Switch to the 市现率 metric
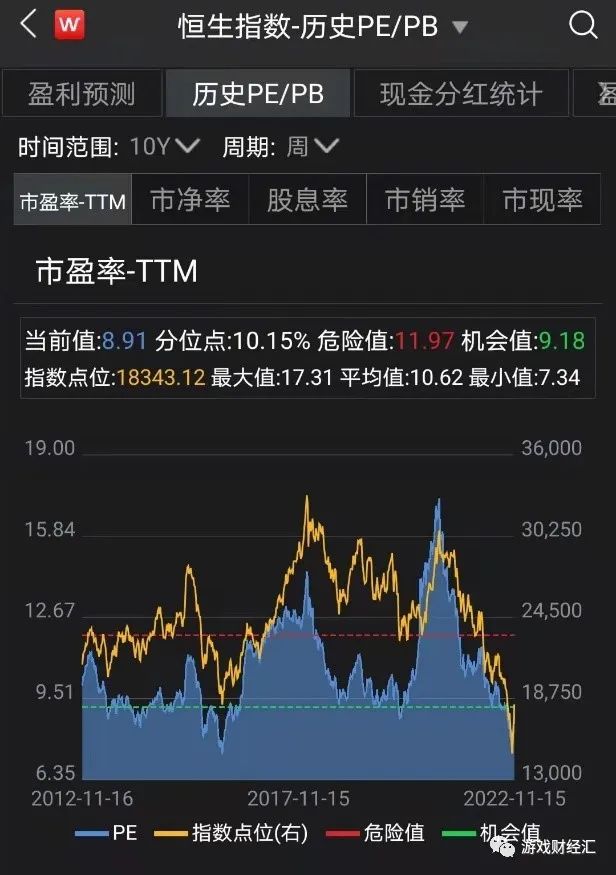Image resolution: width=616 pixels, height=875 pixels. (542, 200)
